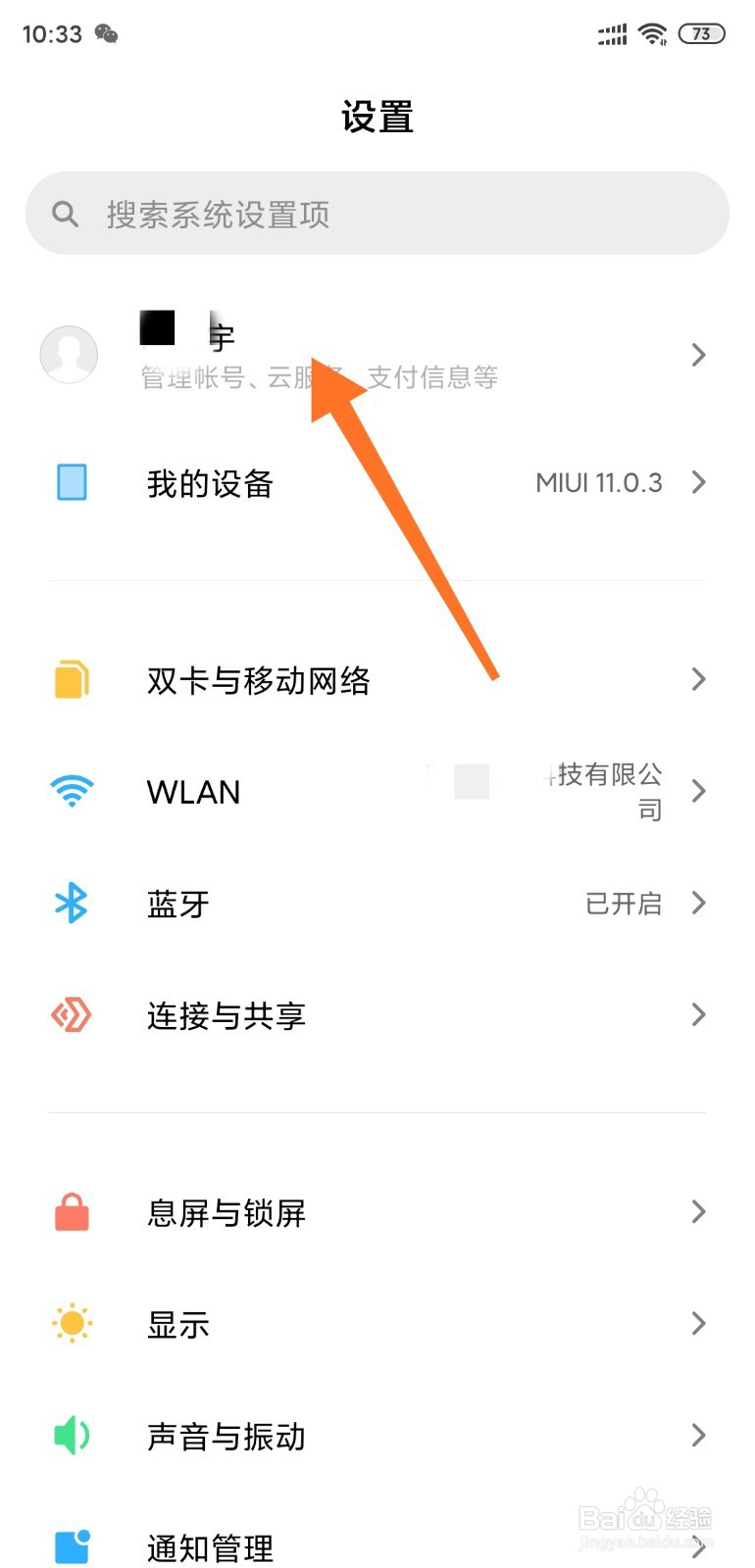This screenshot has width=755, height=1568.
Task: Click the Bluetooth icon next to 蓝牙
Action: tap(70, 903)
